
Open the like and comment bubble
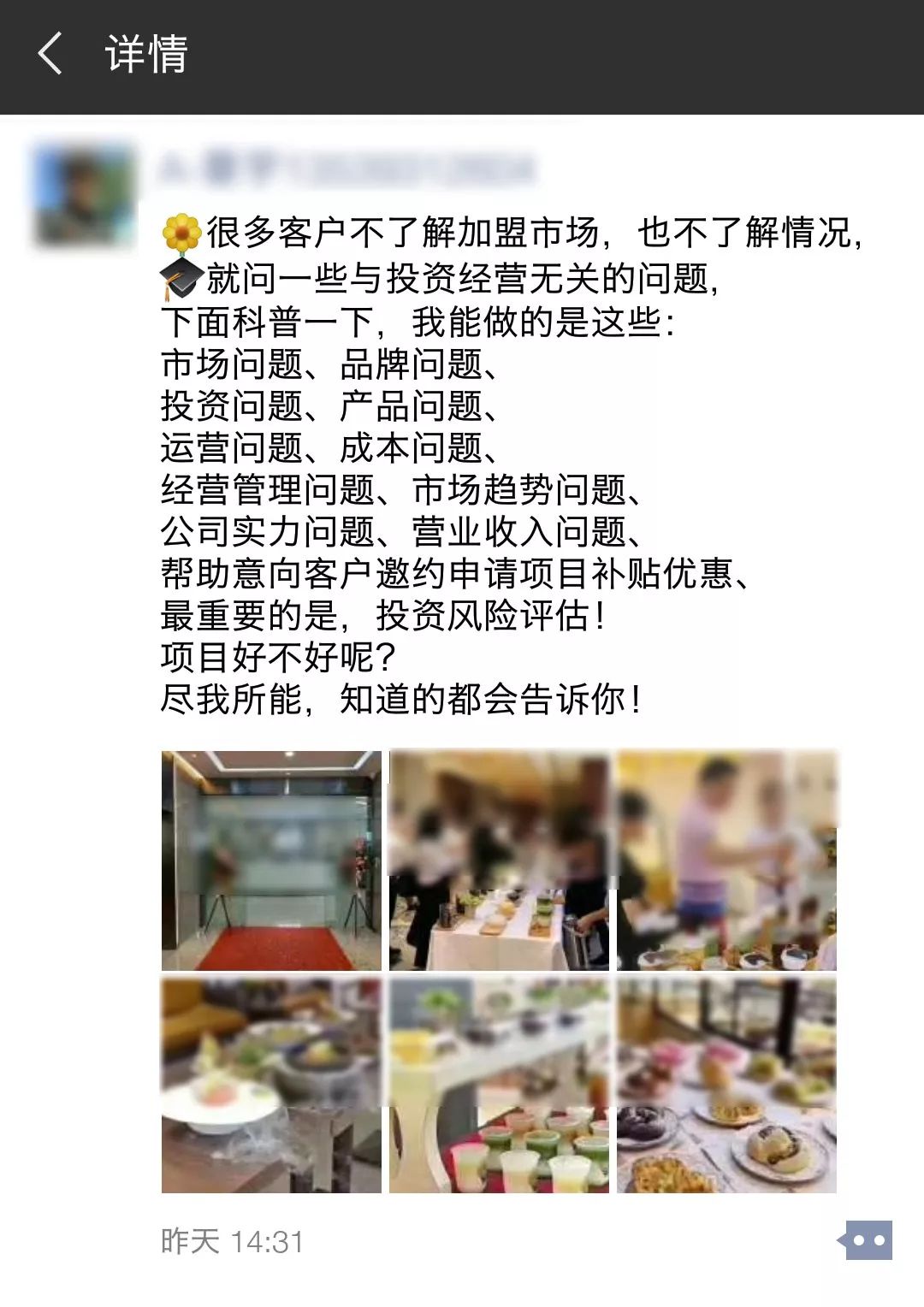pos(867,1239)
